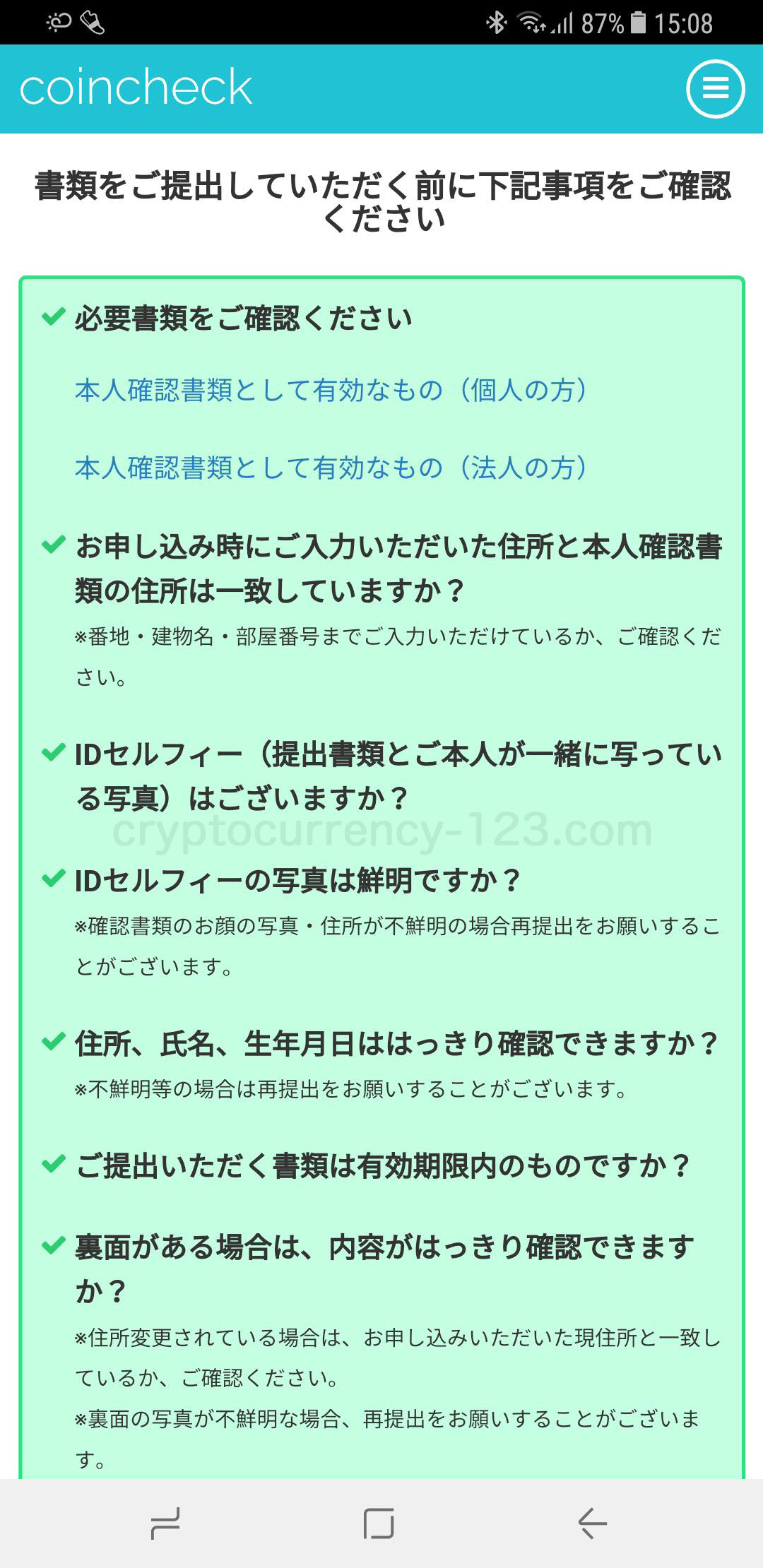Viewport: 763px width, 1568px height.
Task: Open valid ID documents link for 個人の方
Action: 332,390
